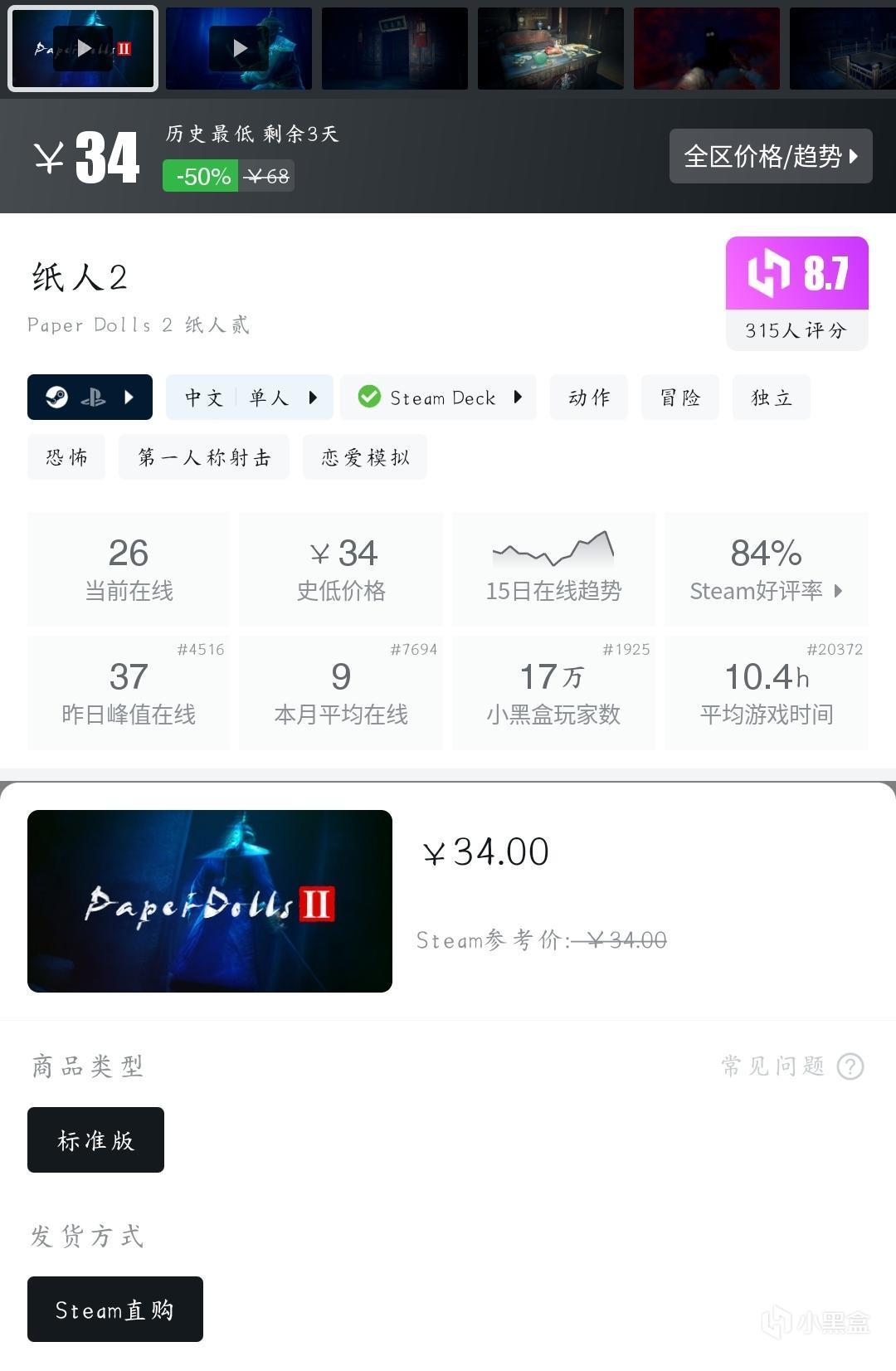
Task: Open 全区价格/趋势 price trends
Action: 770,156
